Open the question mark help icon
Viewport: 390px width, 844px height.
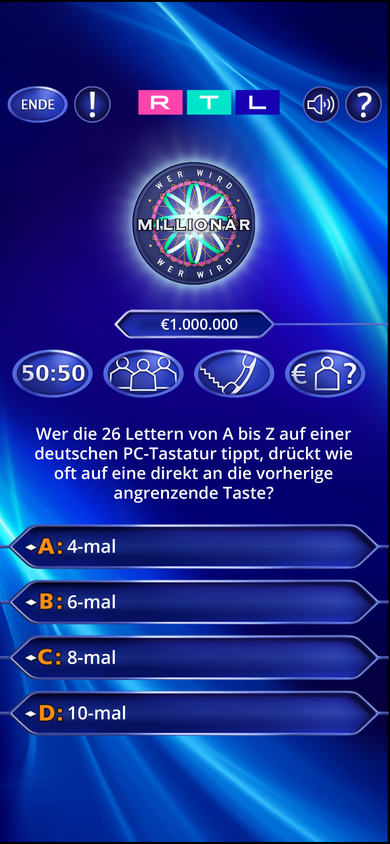363,104
